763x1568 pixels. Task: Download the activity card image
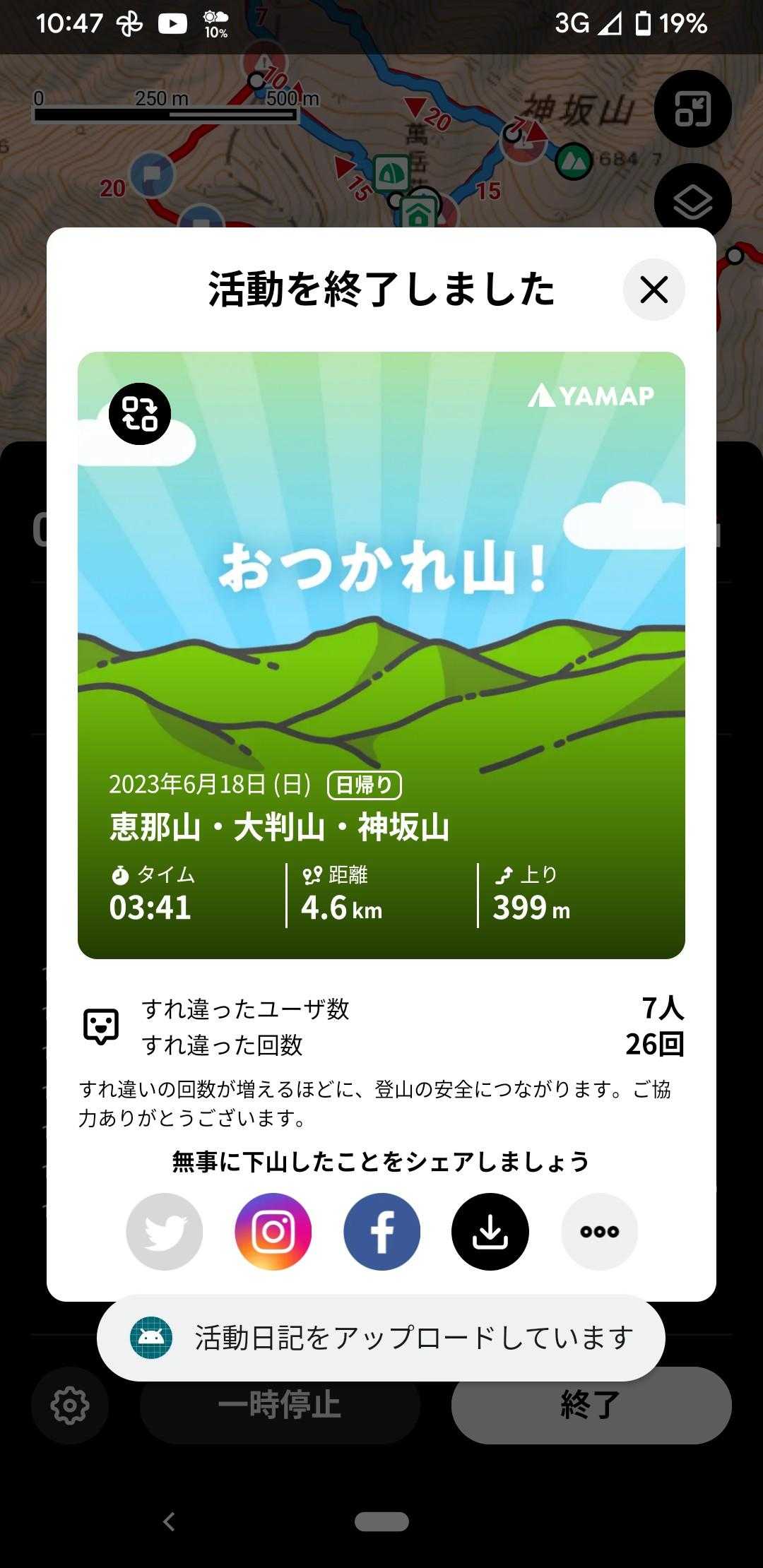coord(490,1232)
